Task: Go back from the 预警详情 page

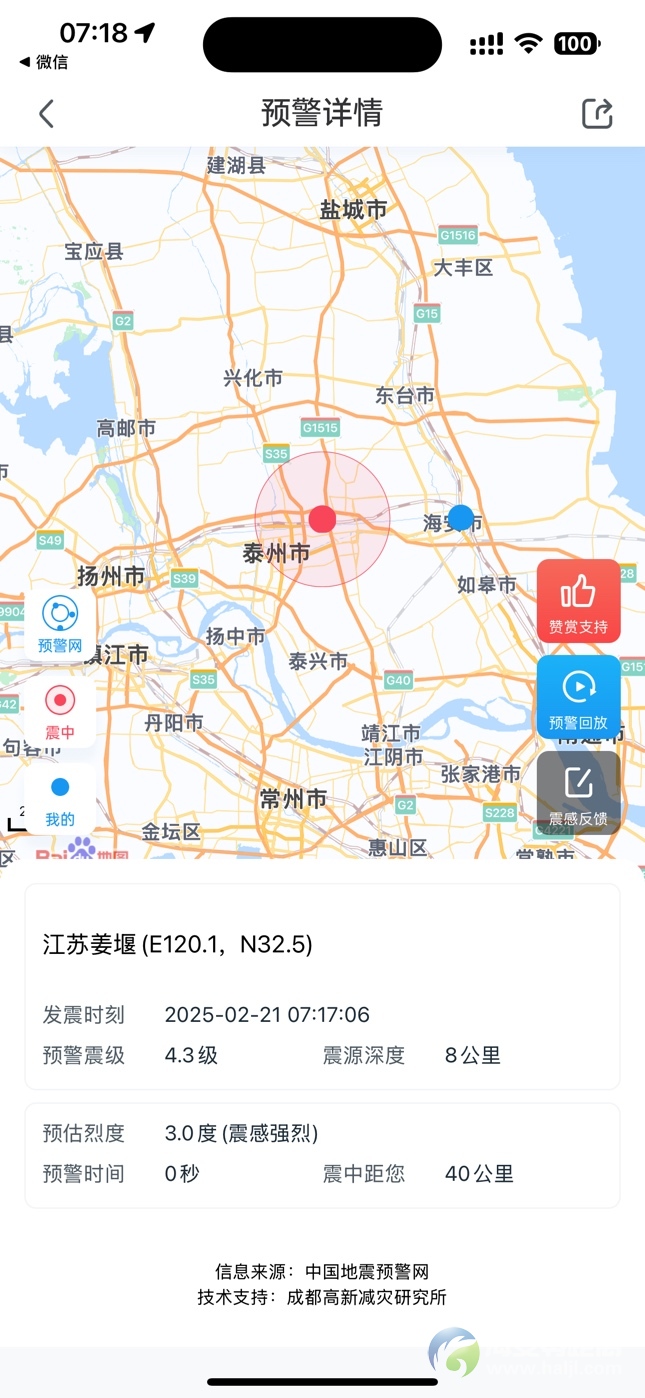Action: pyautogui.click(x=46, y=113)
